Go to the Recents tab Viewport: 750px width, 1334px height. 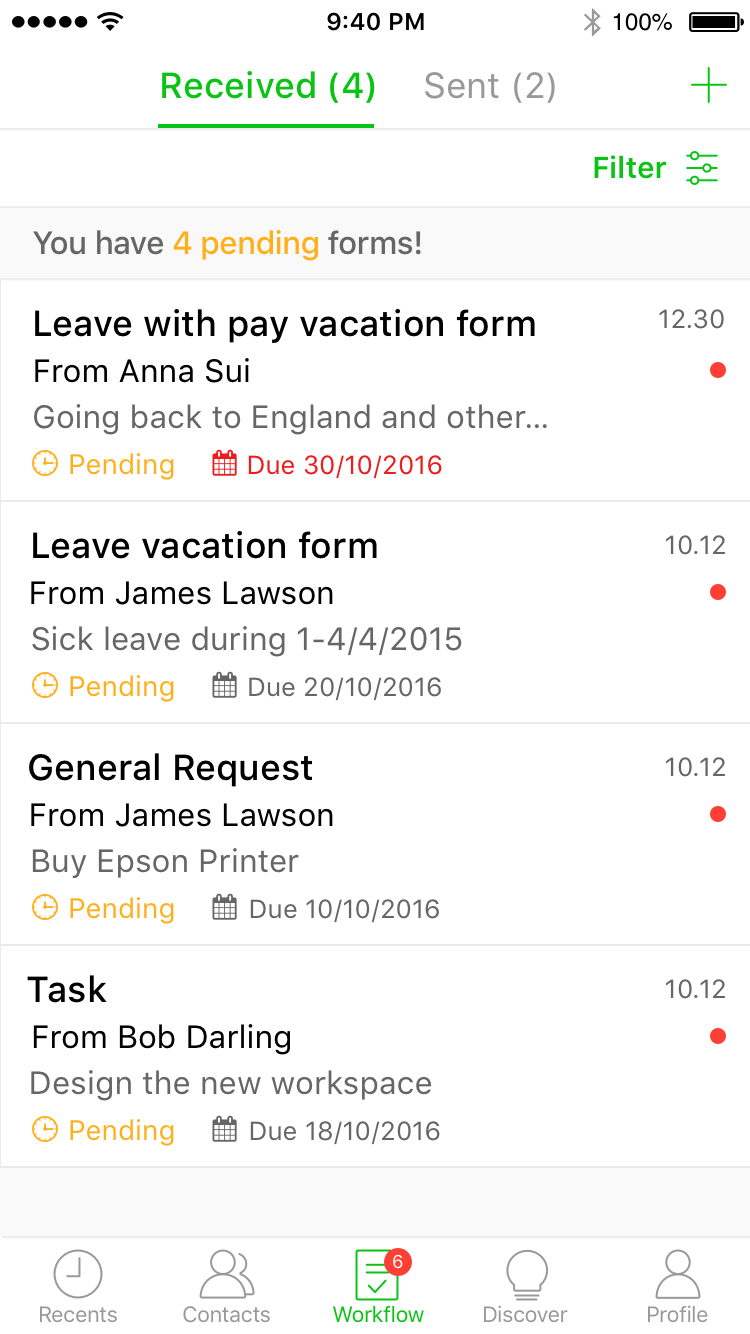[x=78, y=1287]
